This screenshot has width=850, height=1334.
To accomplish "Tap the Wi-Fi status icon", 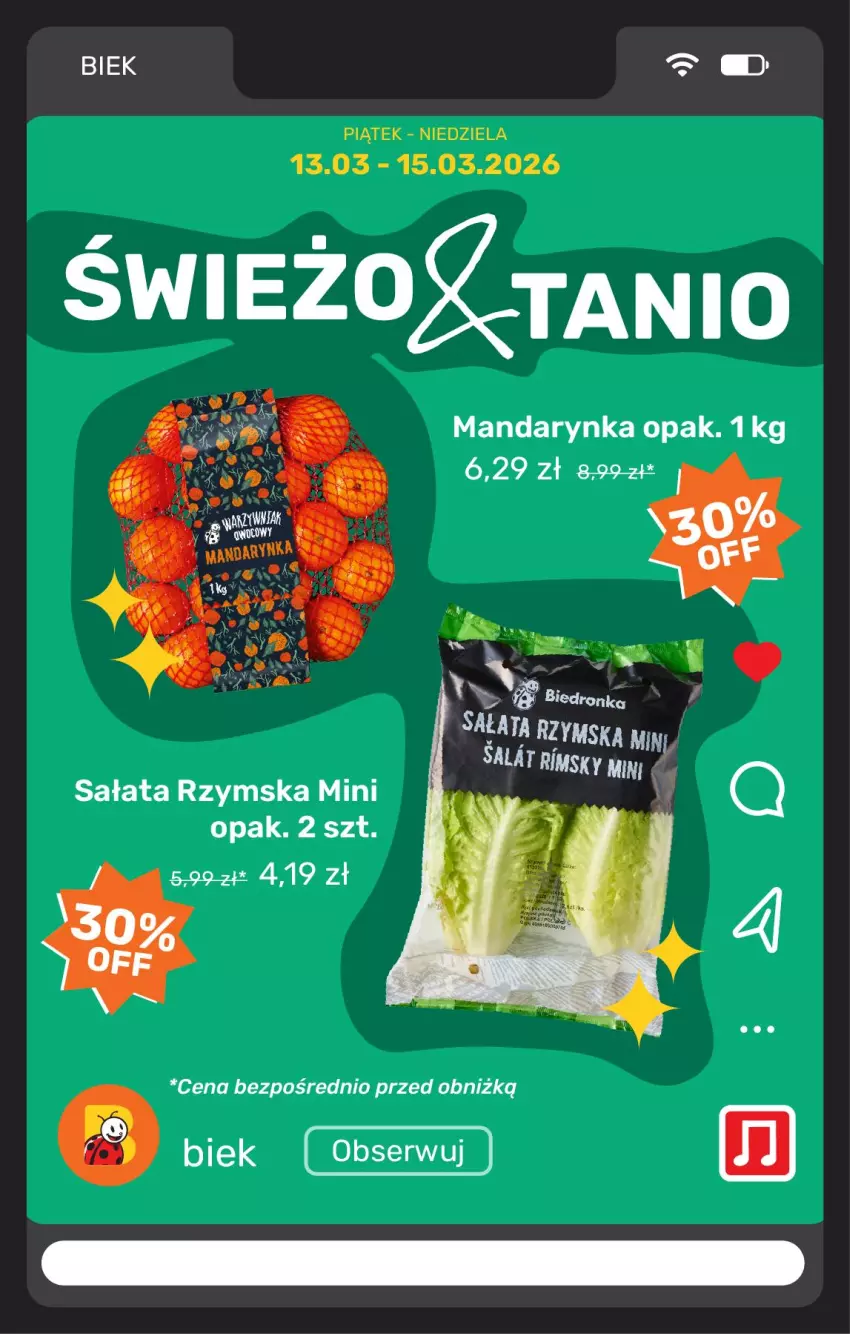I will (681, 64).
